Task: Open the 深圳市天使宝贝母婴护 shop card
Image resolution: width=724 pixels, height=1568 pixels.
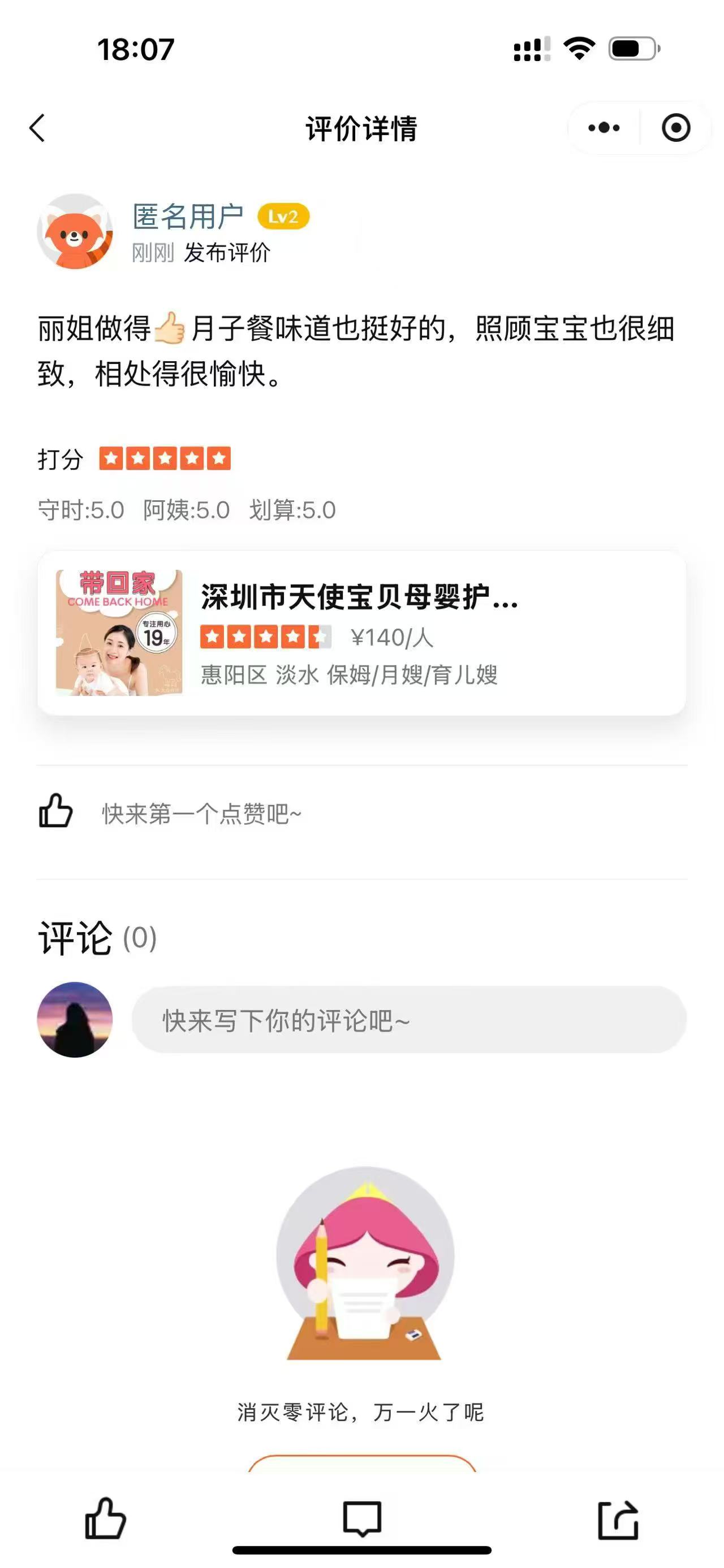Action: click(x=361, y=633)
